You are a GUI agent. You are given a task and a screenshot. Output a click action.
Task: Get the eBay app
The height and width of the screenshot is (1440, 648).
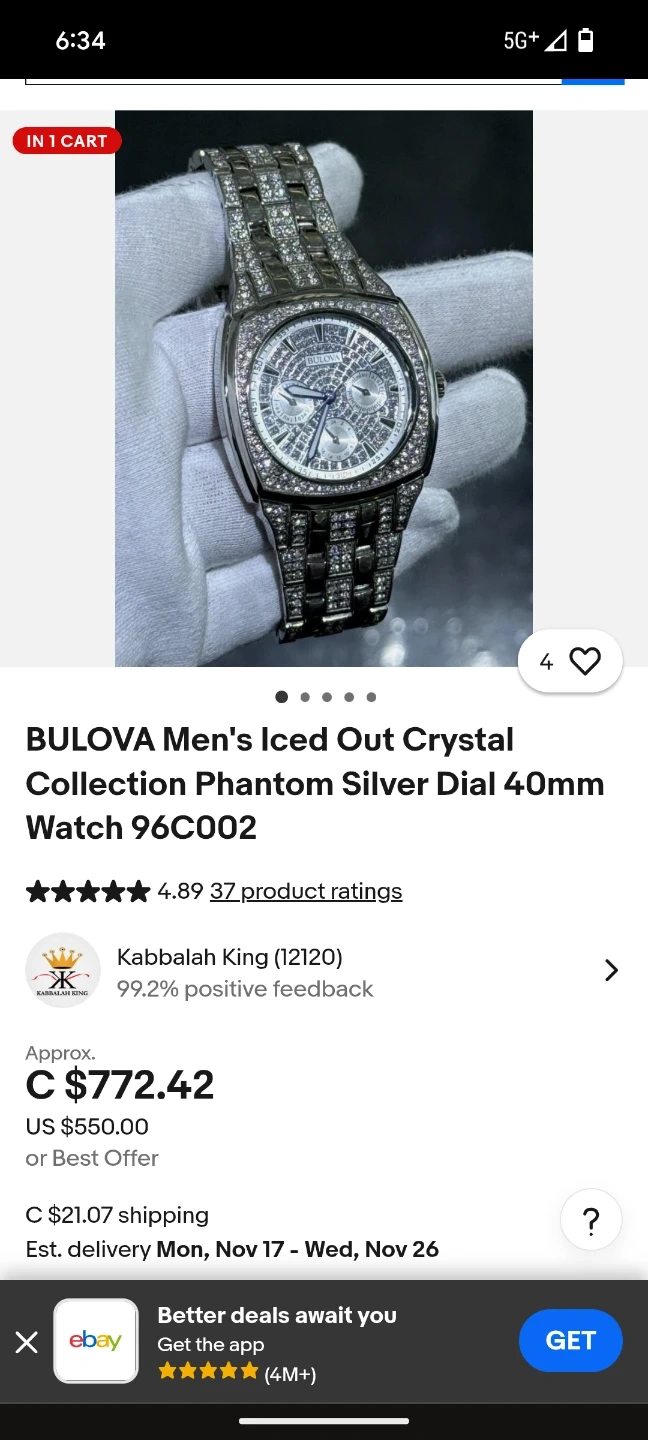[570, 1340]
